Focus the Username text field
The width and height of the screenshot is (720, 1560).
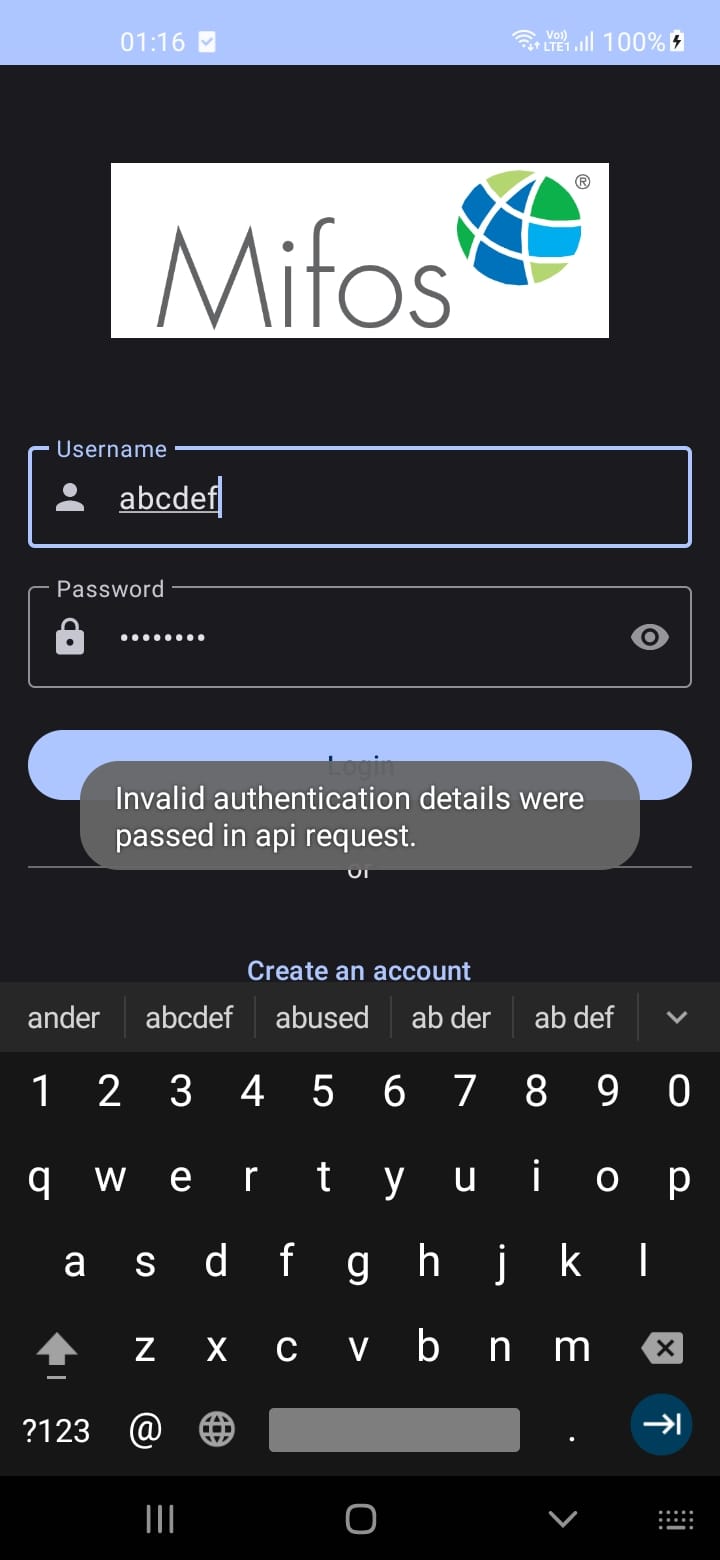(360, 497)
